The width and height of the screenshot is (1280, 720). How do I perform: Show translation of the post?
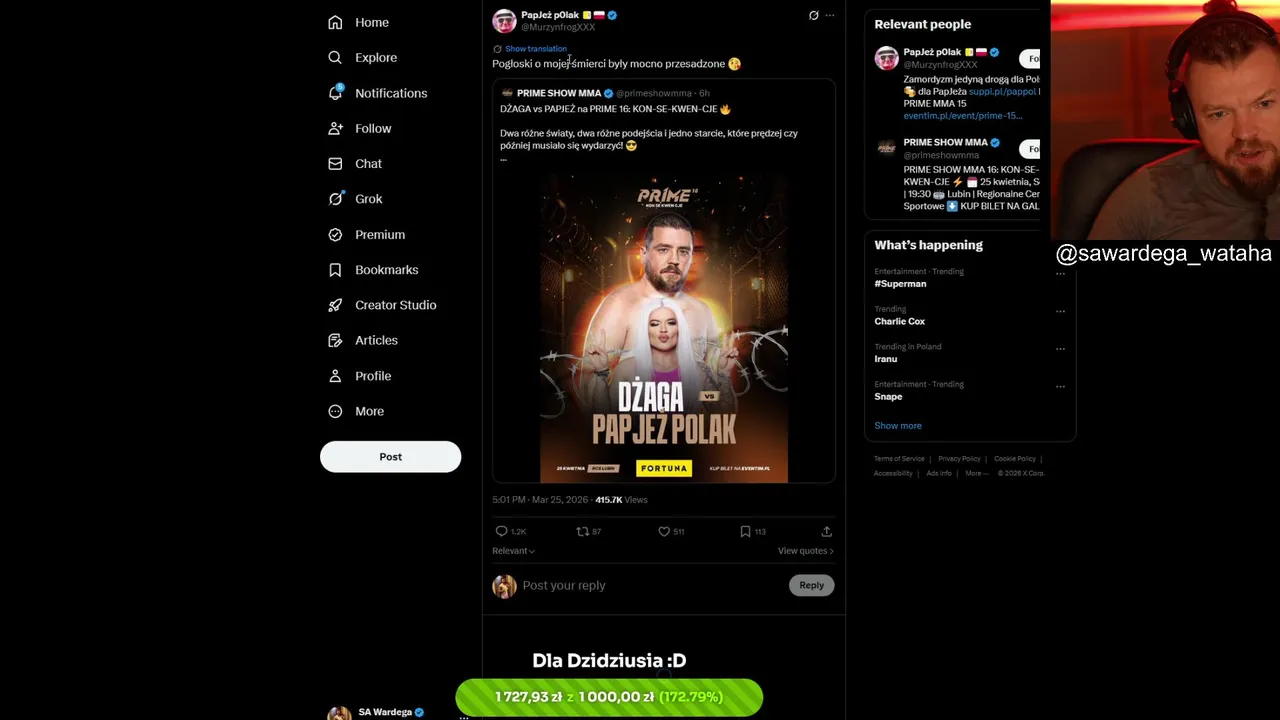coord(535,49)
